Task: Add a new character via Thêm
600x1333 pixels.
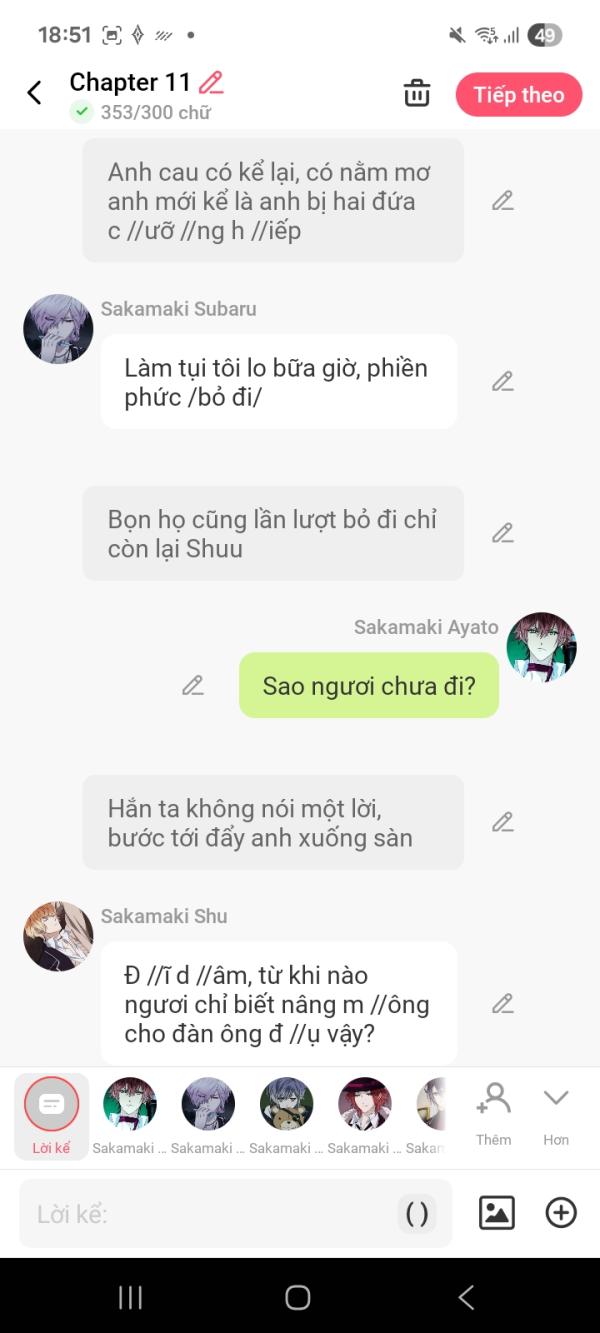Action: (x=493, y=1111)
